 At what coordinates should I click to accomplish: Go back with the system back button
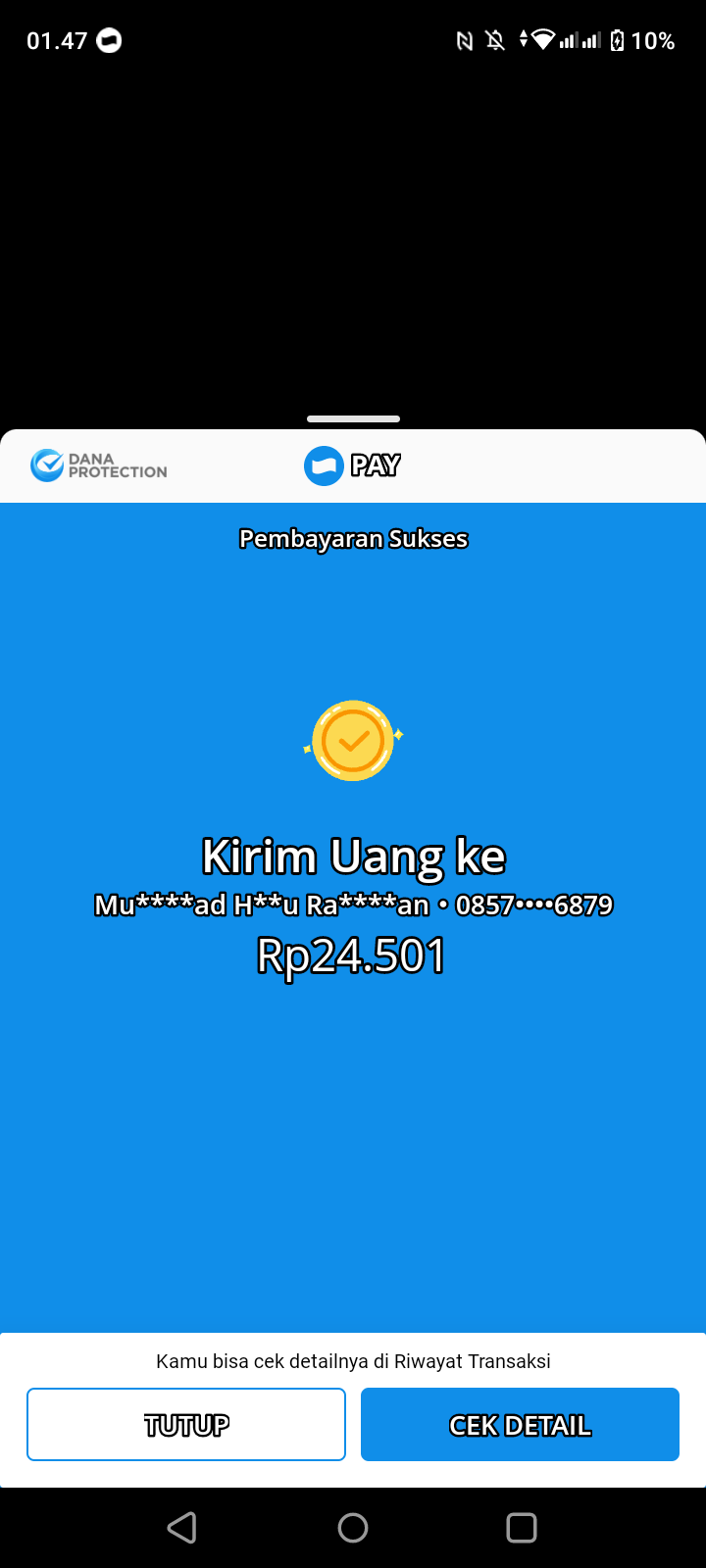tap(182, 1527)
